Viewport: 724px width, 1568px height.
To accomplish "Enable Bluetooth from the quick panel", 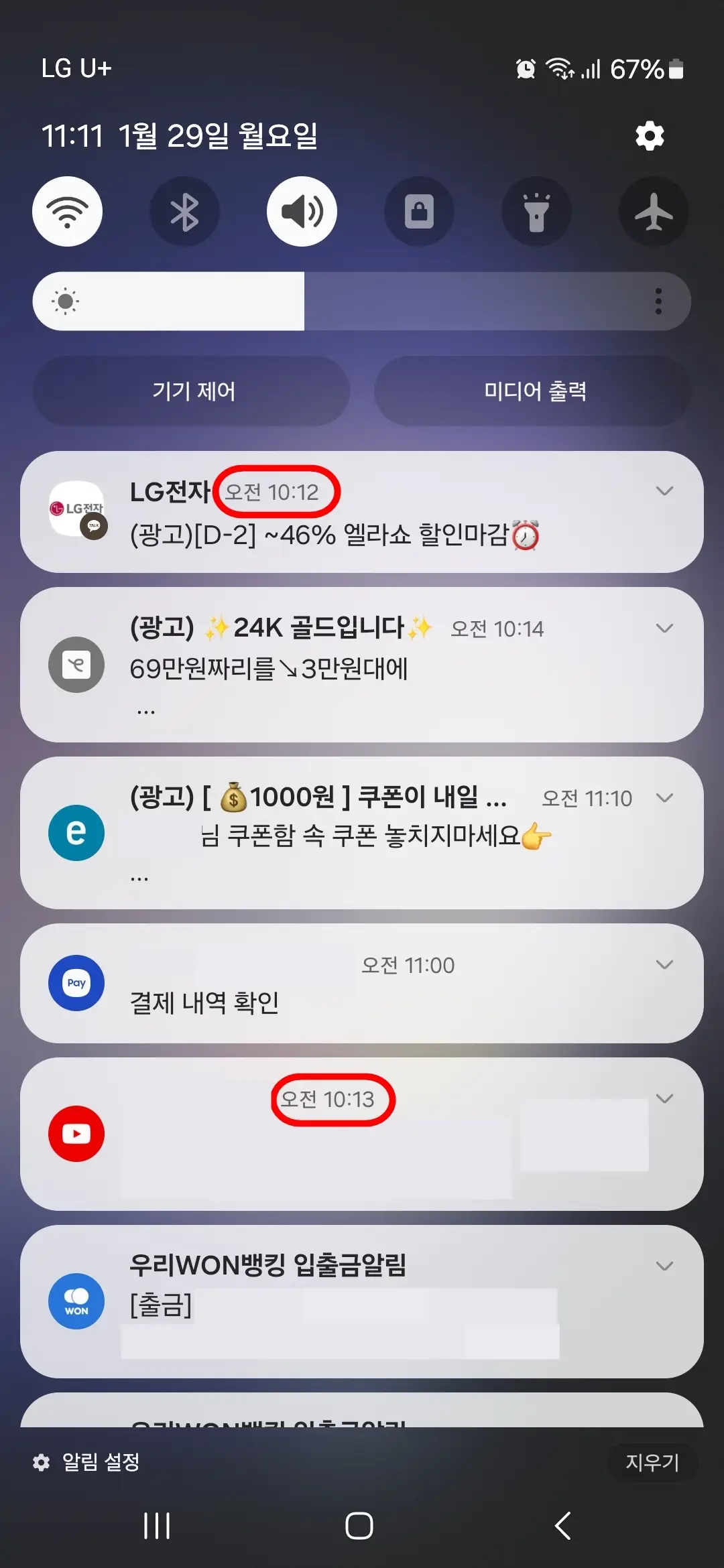I will pos(184,211).
